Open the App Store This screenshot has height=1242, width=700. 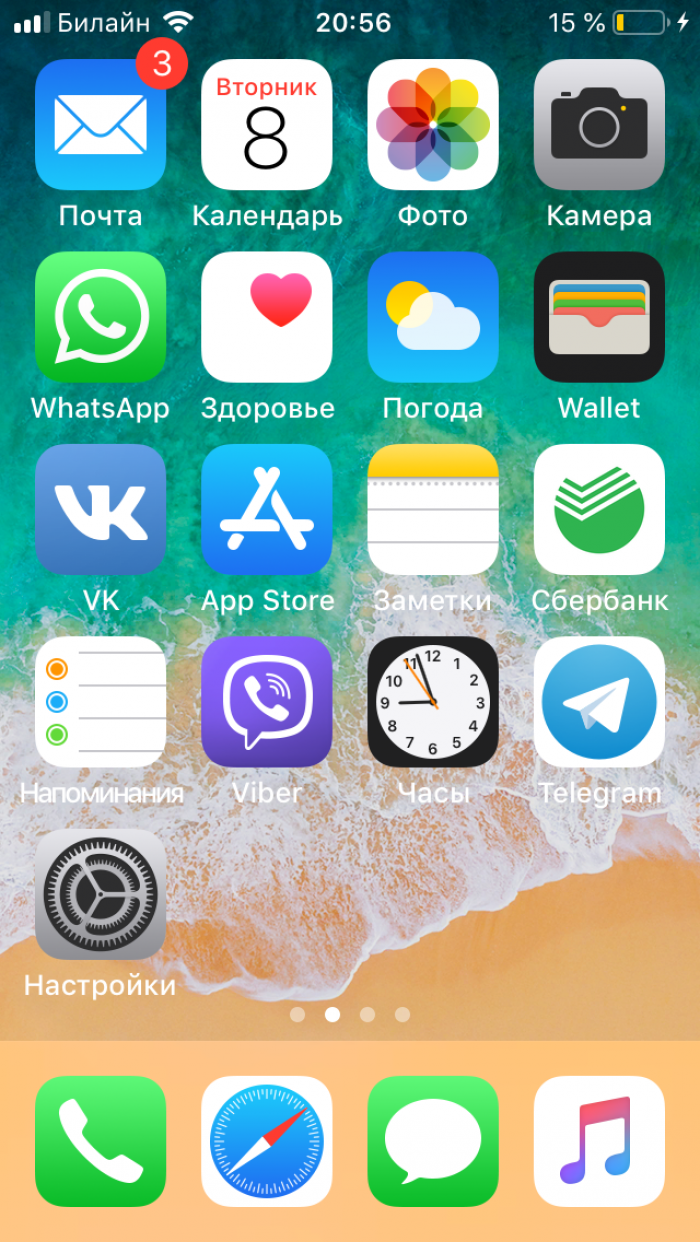click(266, 510)
